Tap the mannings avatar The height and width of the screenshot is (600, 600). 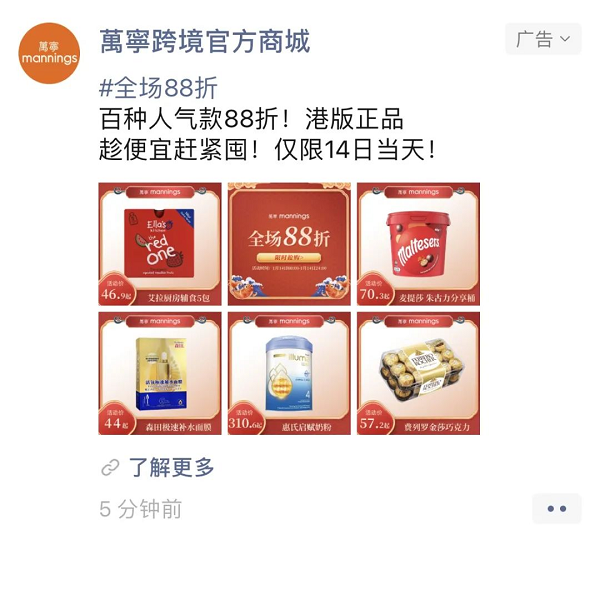coord(50,53)
